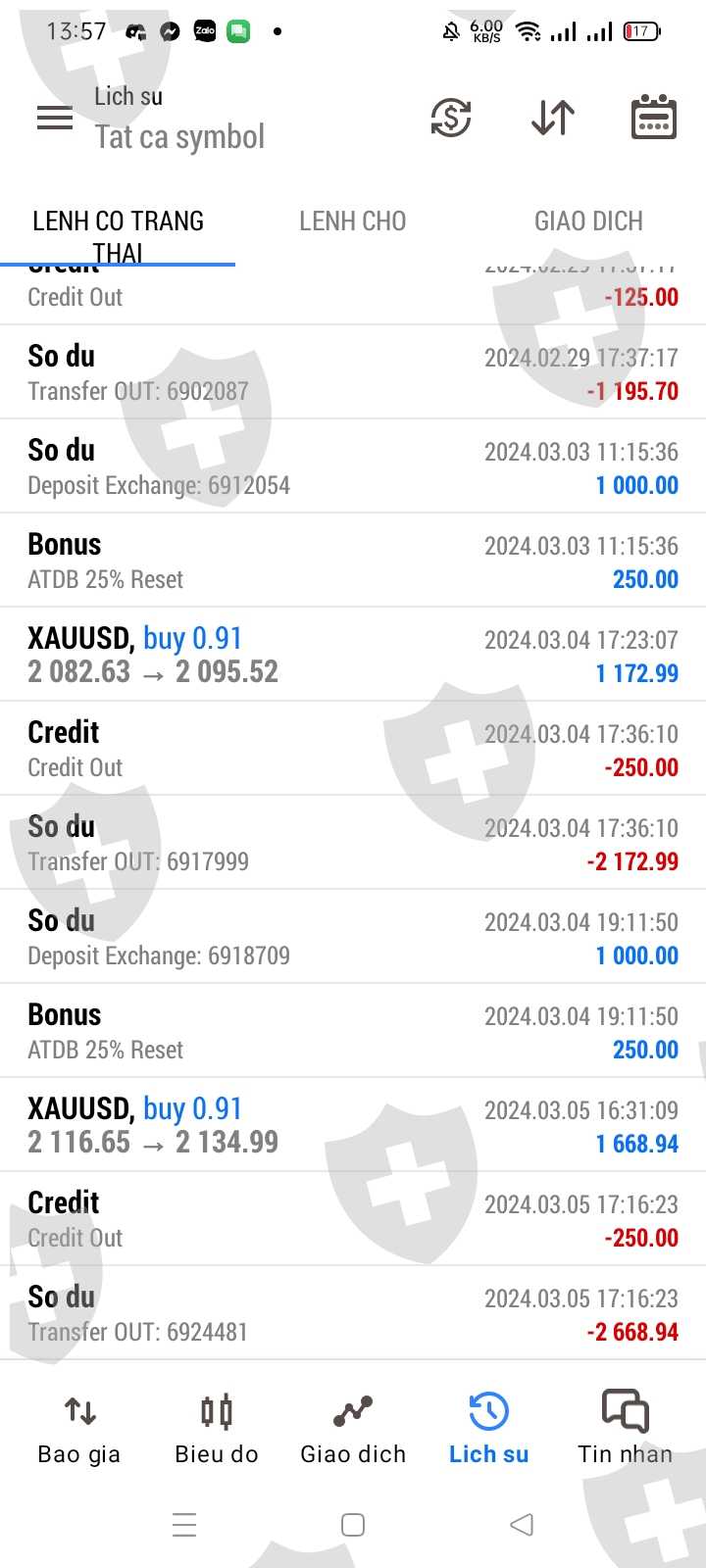Switch to the GIAO DICH tab
Viewport: 706px width, 1568px height.
pos(588,221)
